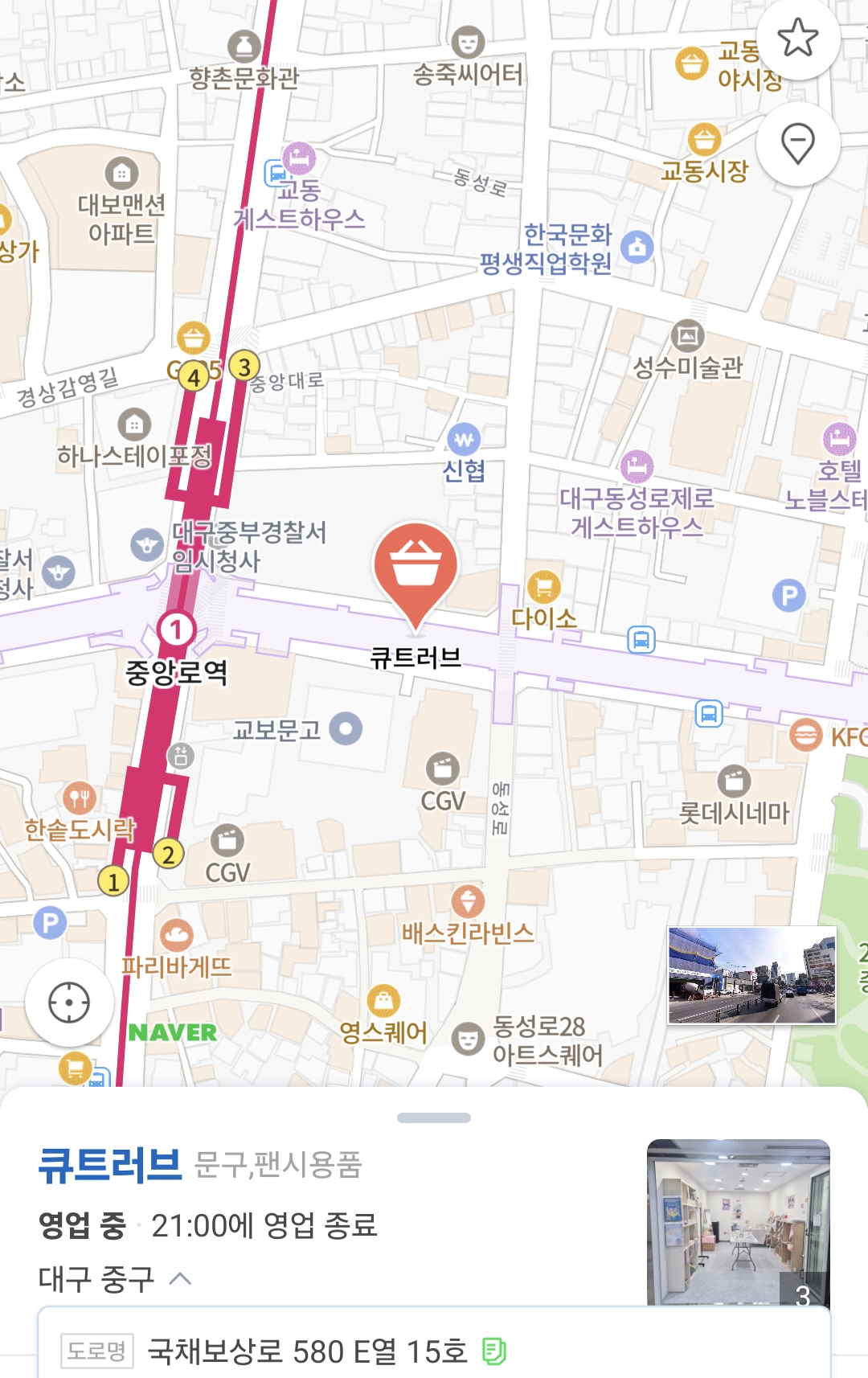The height and width of the screenshot is (1378, 868).
Task: Select the 롯데시네마 map marker
Action: [x=733, y=781]
